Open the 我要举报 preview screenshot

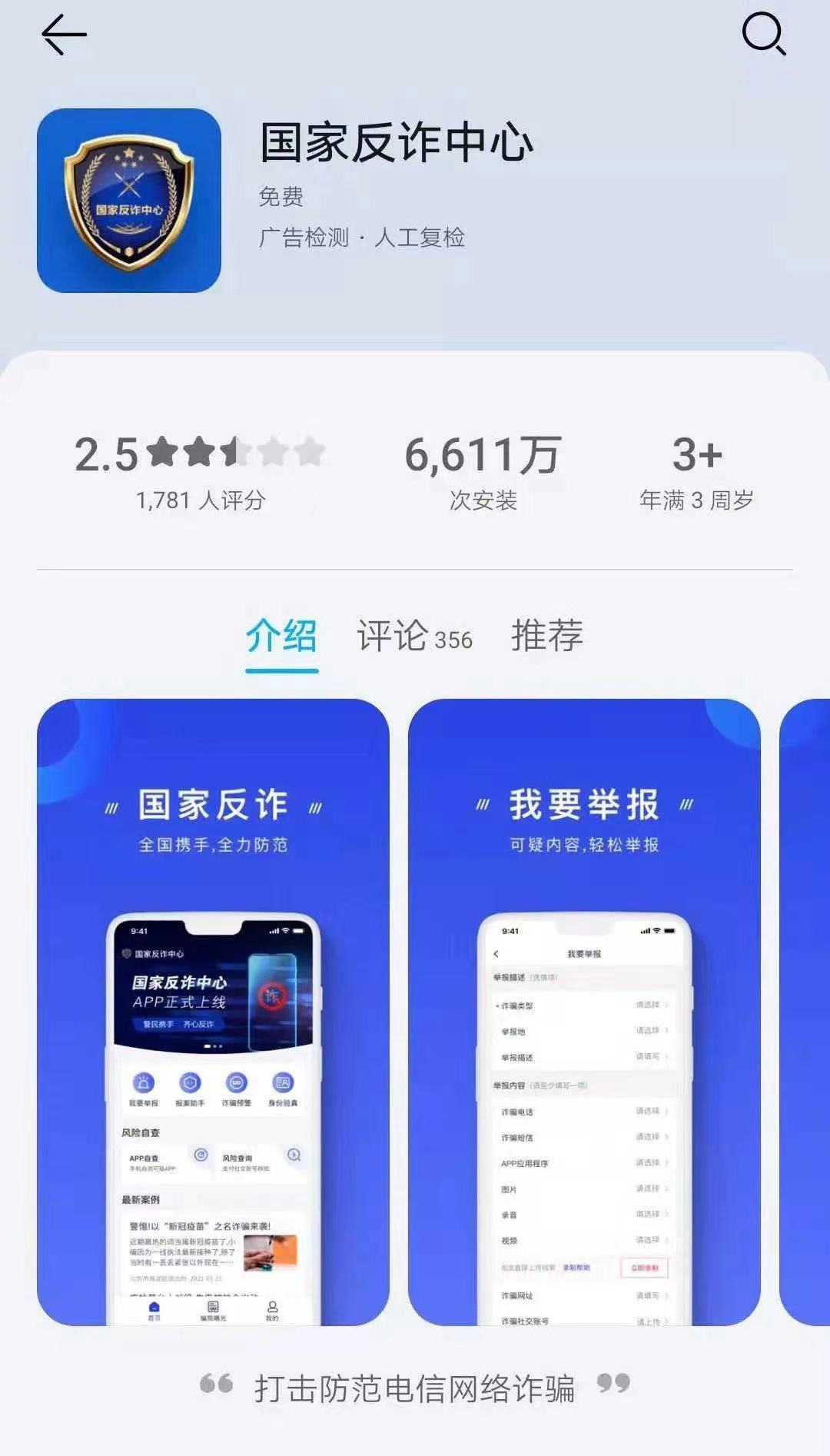(x=584, y=1011)
